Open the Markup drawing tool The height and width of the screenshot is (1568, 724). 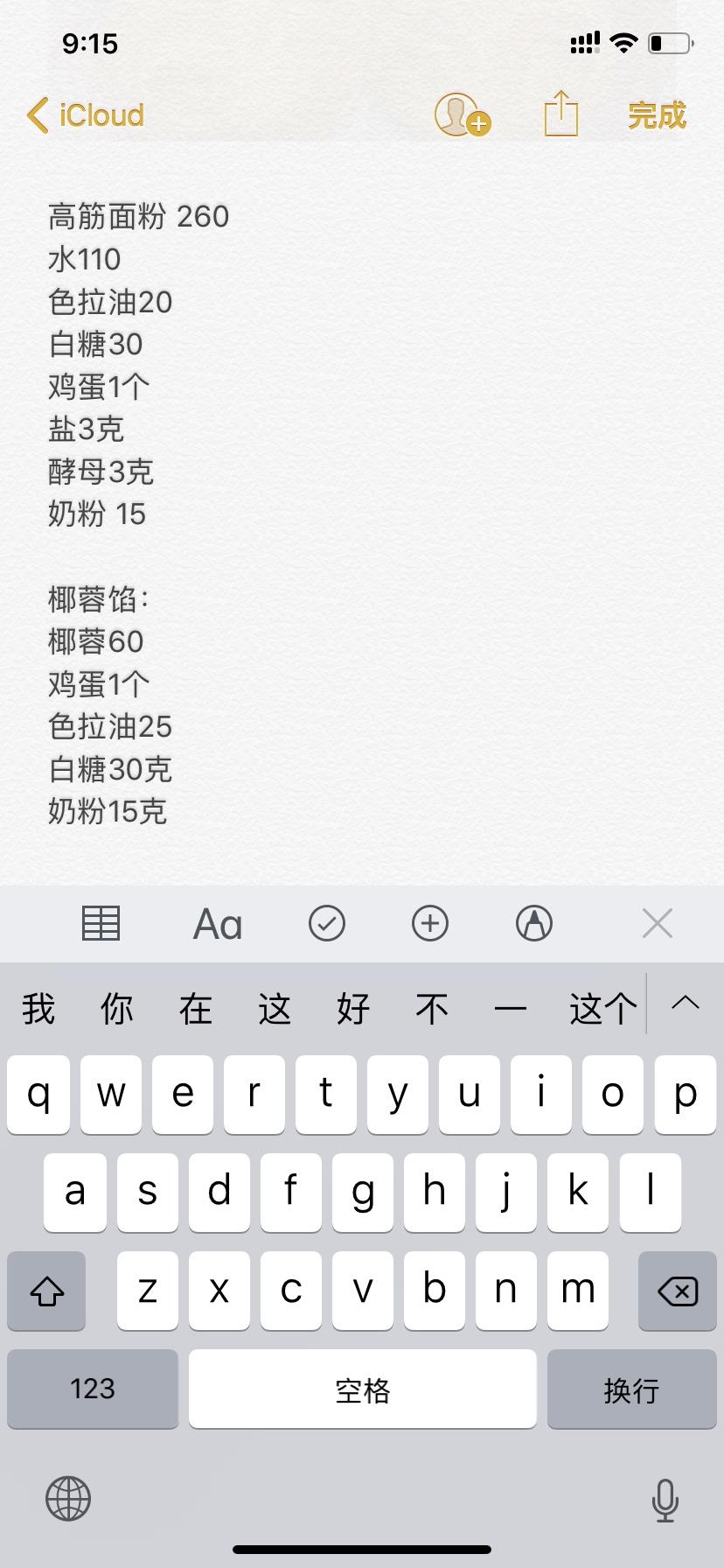(534, 922)
